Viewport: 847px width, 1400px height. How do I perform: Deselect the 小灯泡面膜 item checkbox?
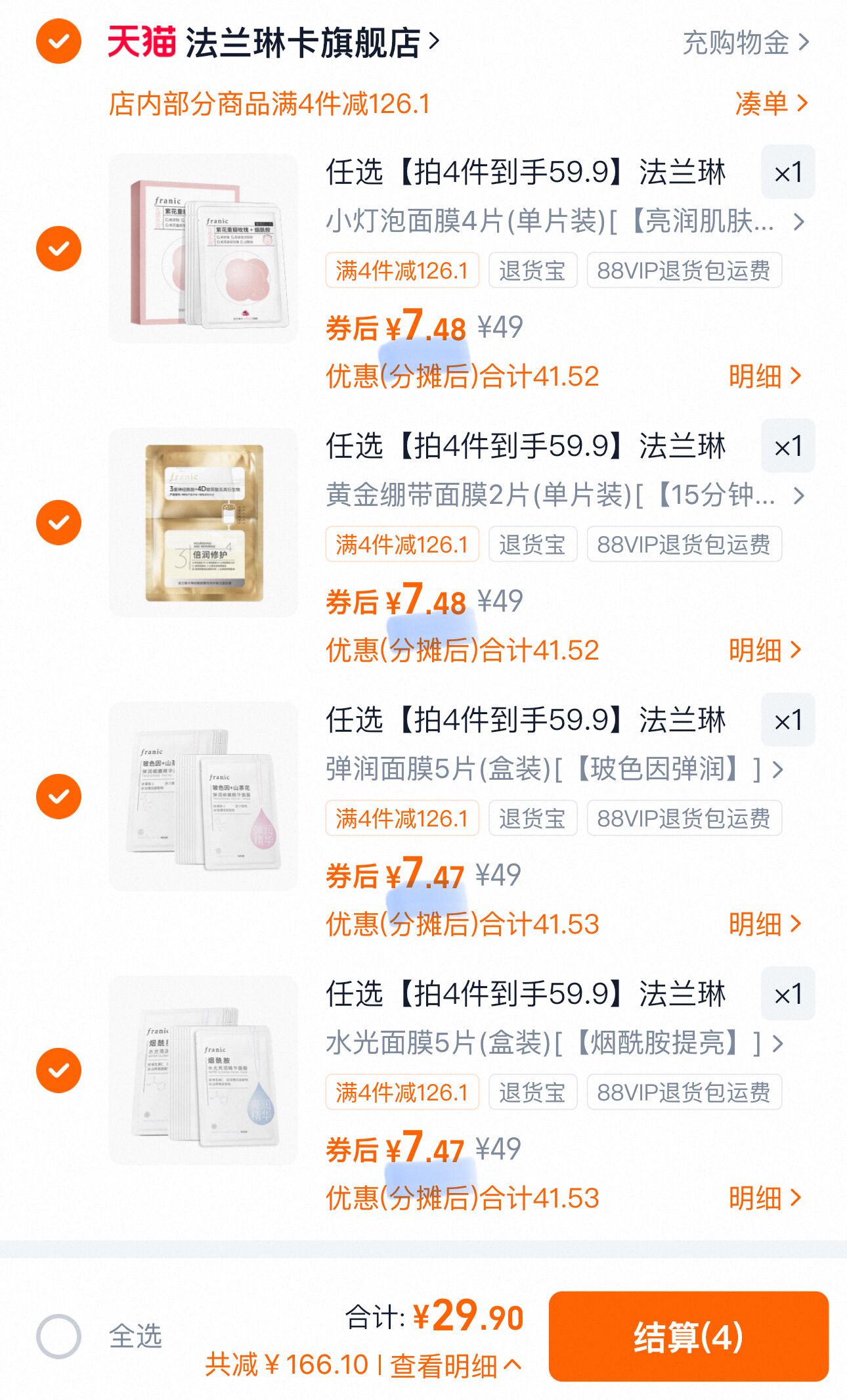58,248
